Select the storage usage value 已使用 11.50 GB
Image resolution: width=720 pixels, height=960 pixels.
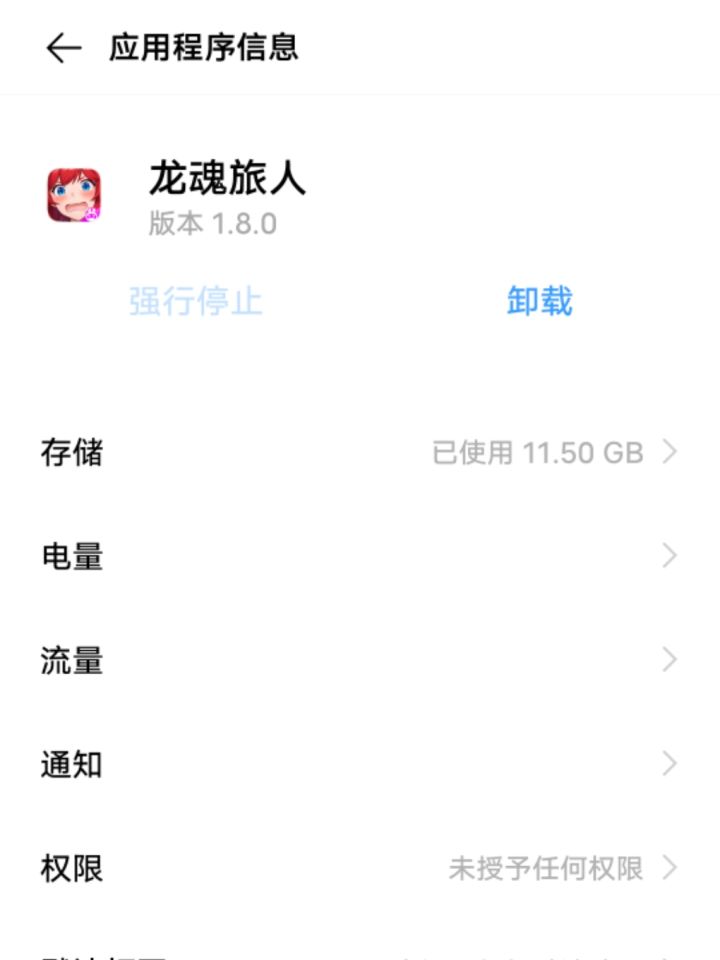tap(540, 453)
